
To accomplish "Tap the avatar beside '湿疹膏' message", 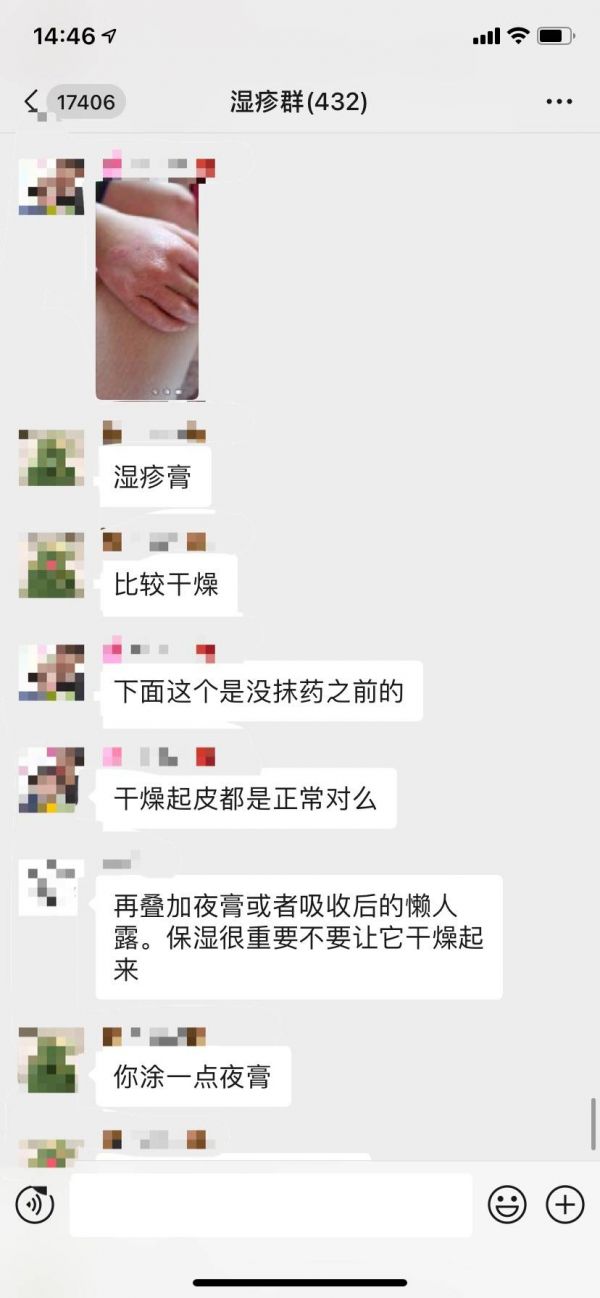I will click(x=51, y=458).
